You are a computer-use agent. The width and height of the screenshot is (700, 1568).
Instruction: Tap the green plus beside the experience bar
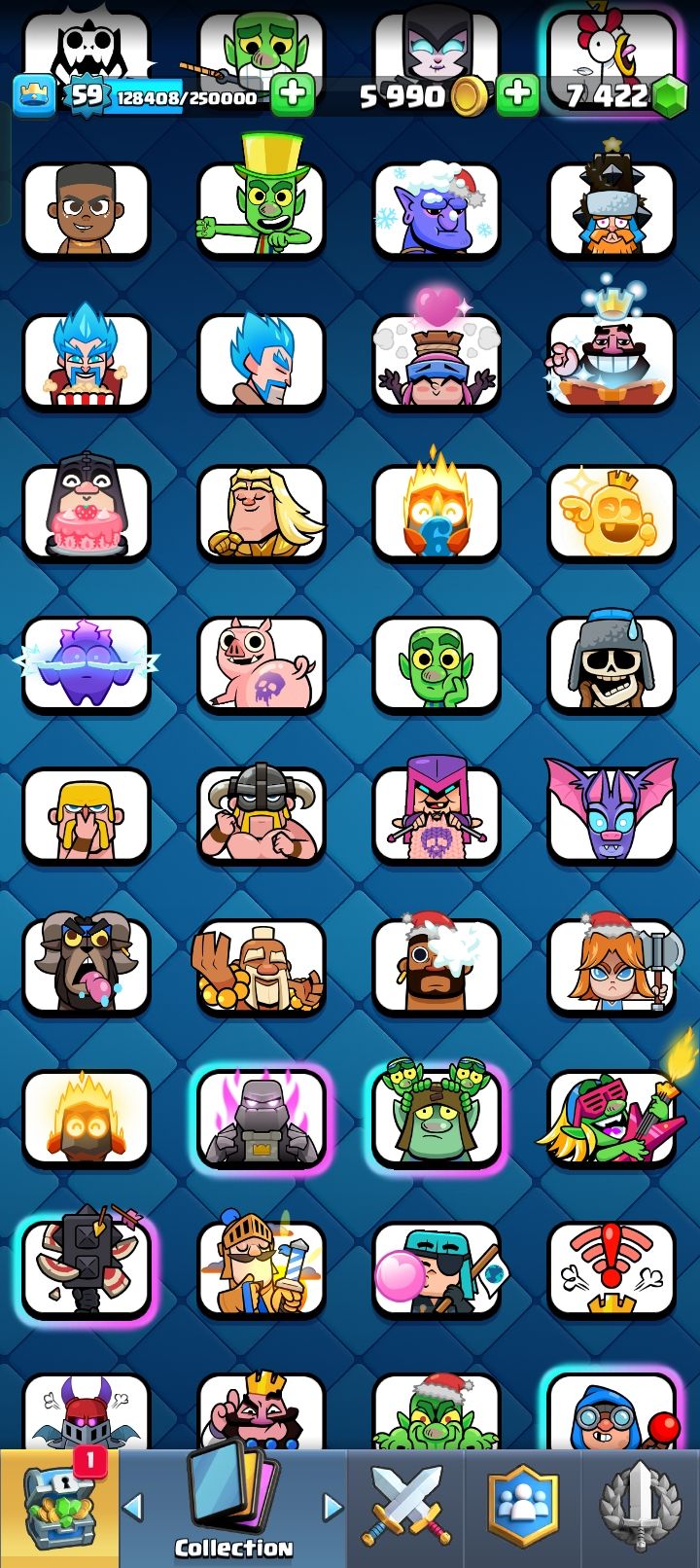(x=292, y=95)
